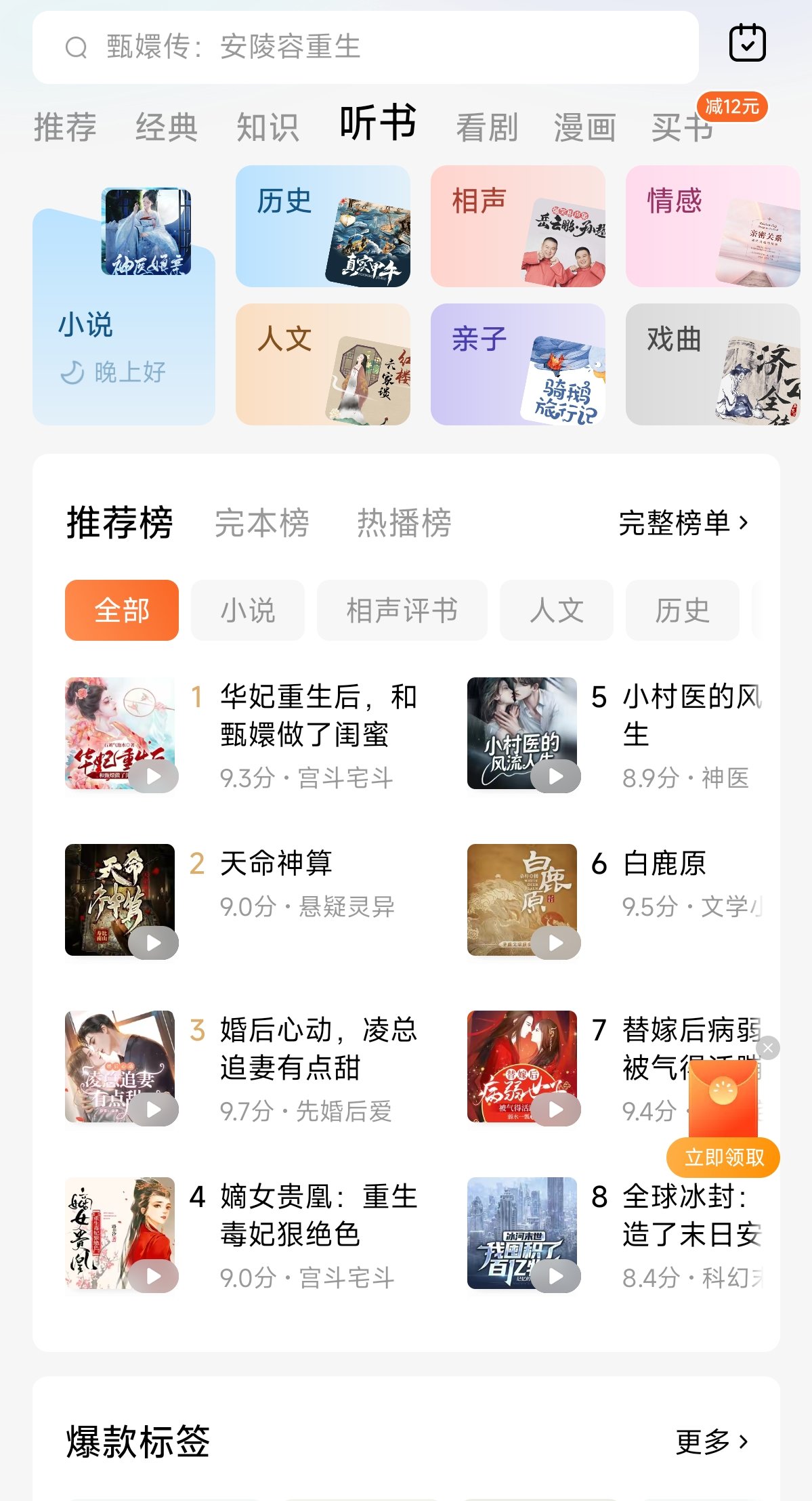
Task: Switch to the 推荐 tab
Action: [x=65, y=127]
